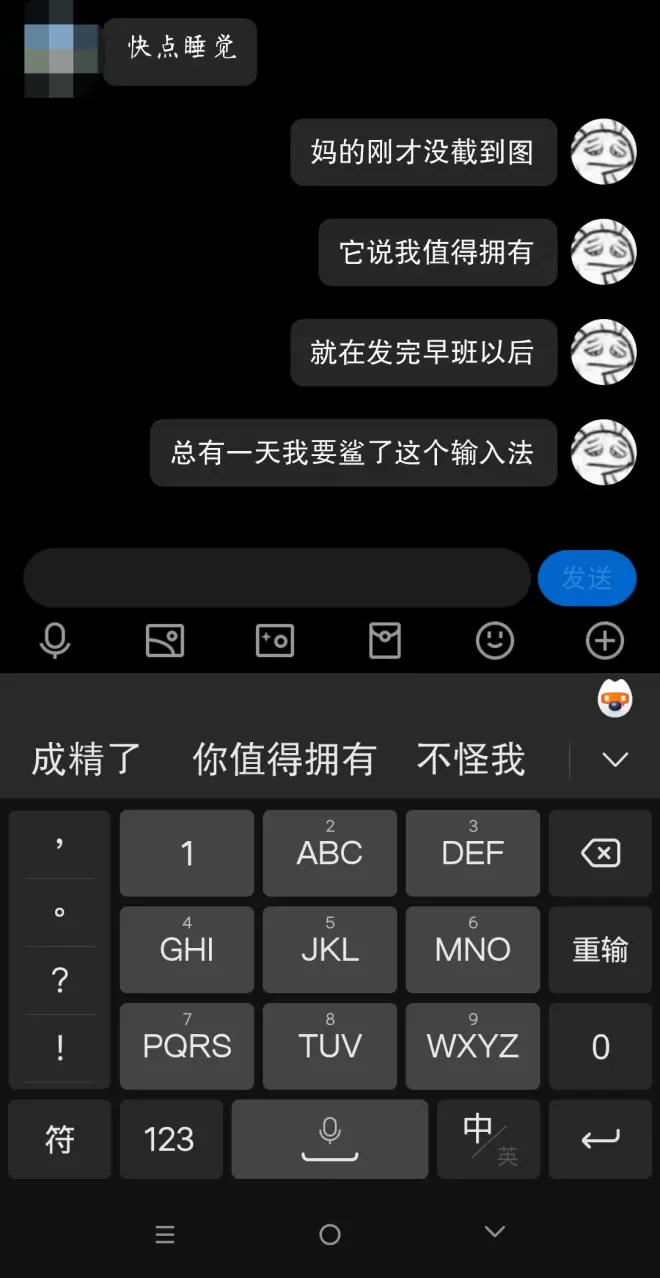The height and width of the screenshot is (1278, 660).
Task: Switch to the 123 number keyboard
Action: pos(169,1139)
